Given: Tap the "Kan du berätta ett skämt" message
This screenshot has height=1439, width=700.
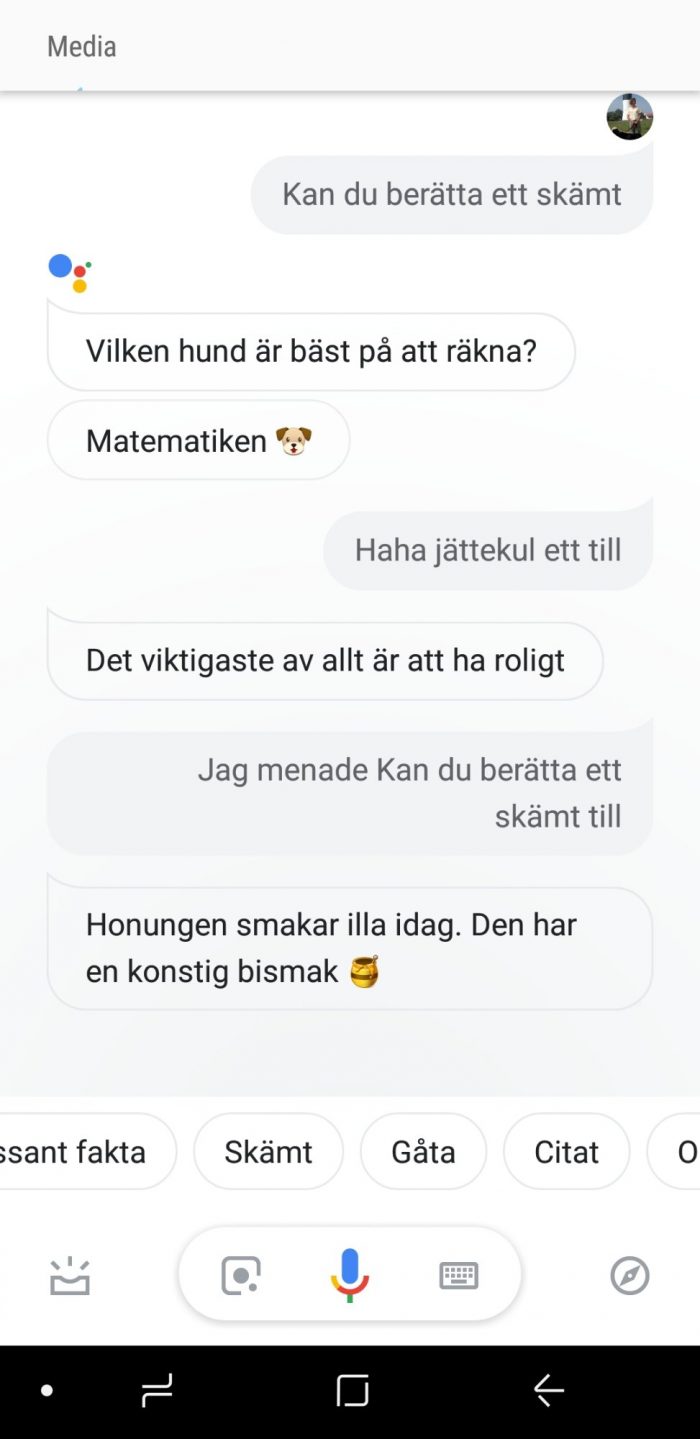Looking at the screenshot, I should pyautogui.click(x=451, y=194).
